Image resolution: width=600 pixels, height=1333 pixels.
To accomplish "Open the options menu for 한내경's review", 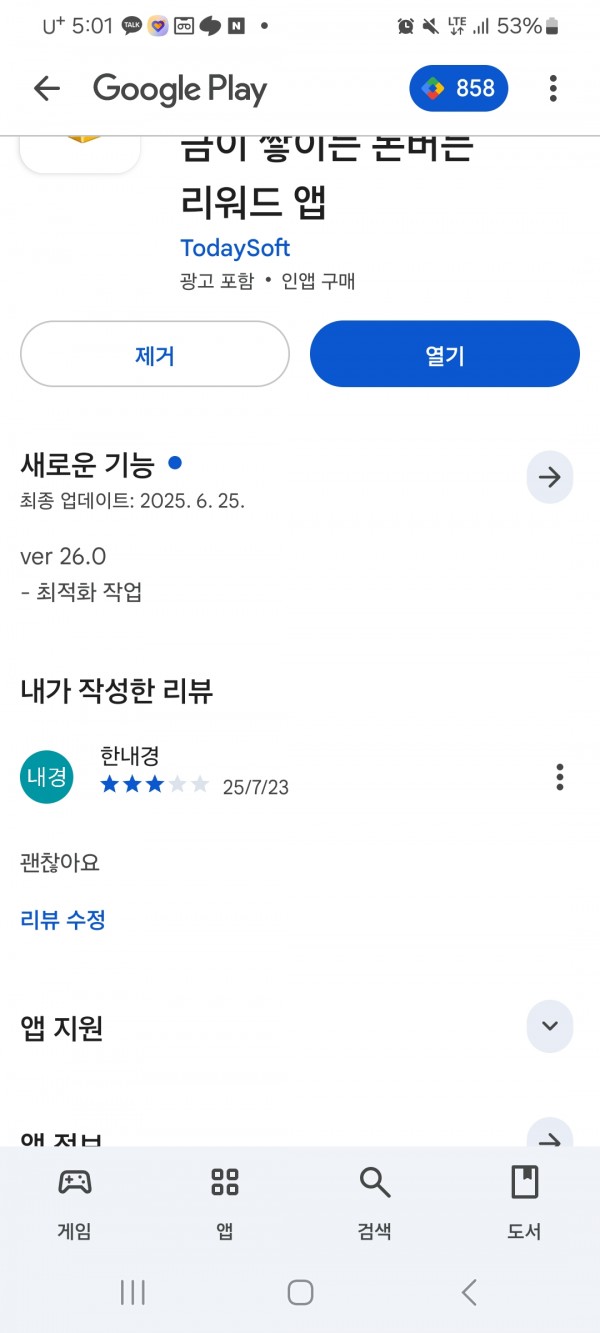I will pyautogui.click(x=560, y=776).
